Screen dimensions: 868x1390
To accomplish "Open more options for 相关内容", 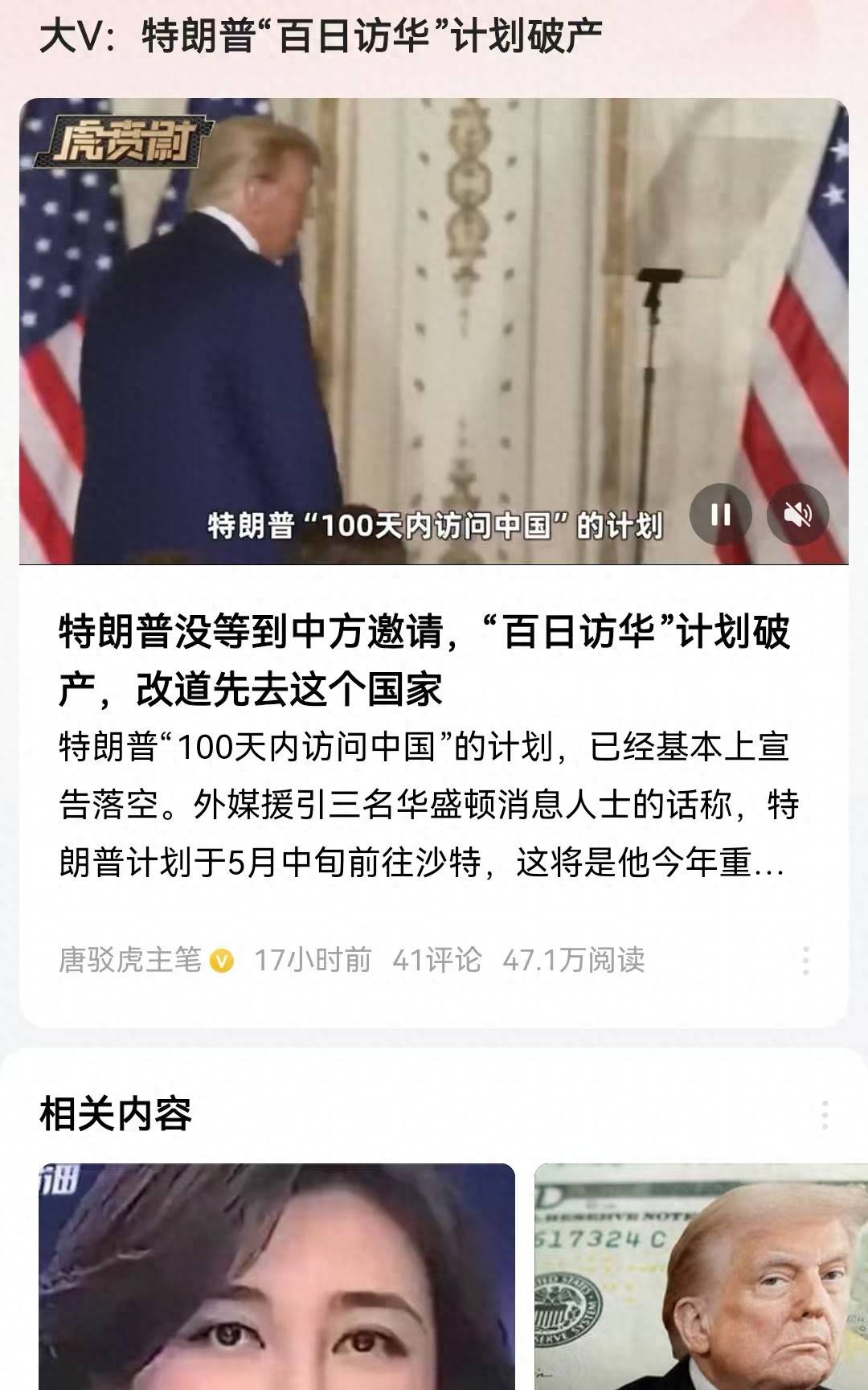I will pyautogui.click(x=825, y=1114).
